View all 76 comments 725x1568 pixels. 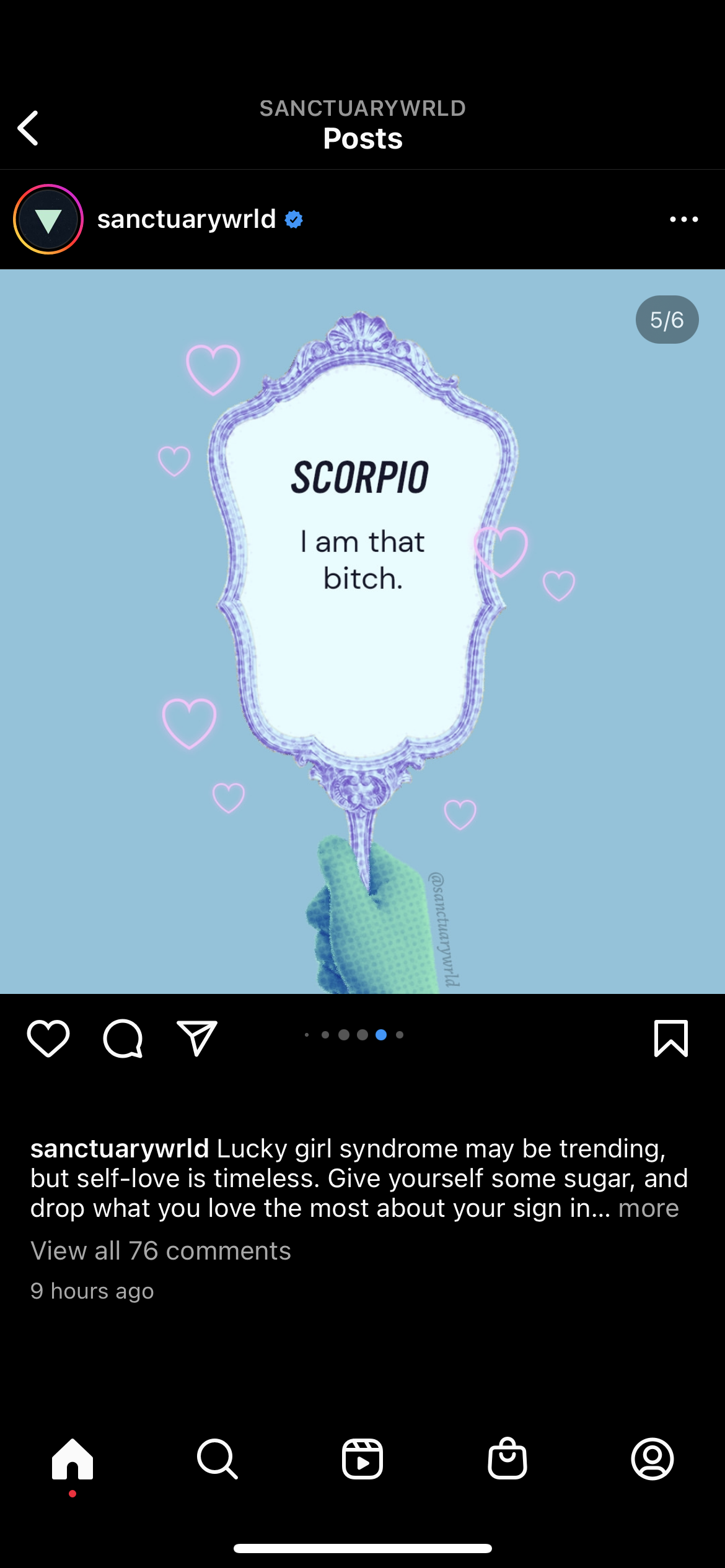[160, 1251]
